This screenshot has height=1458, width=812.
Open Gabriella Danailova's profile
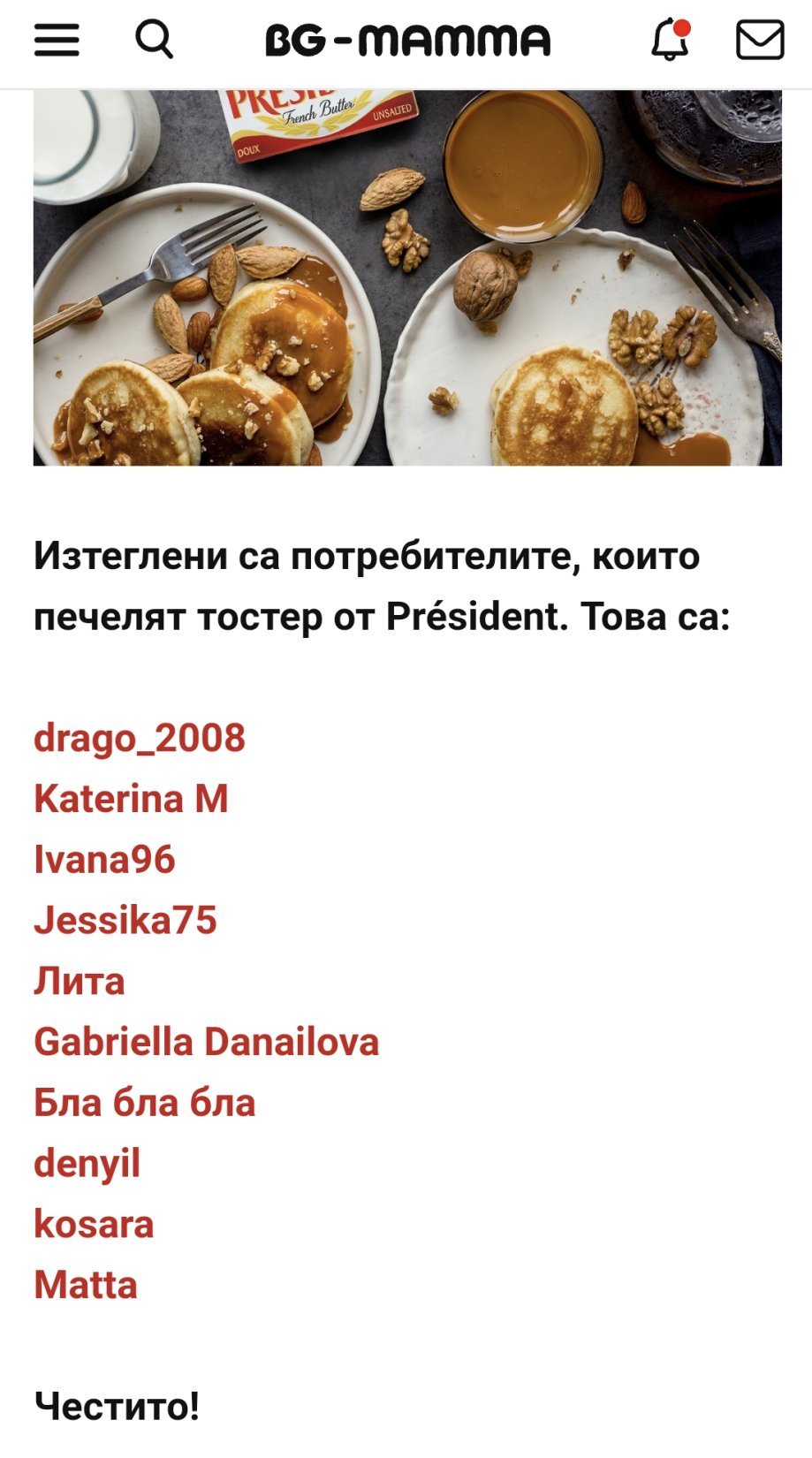point(206,1042)
